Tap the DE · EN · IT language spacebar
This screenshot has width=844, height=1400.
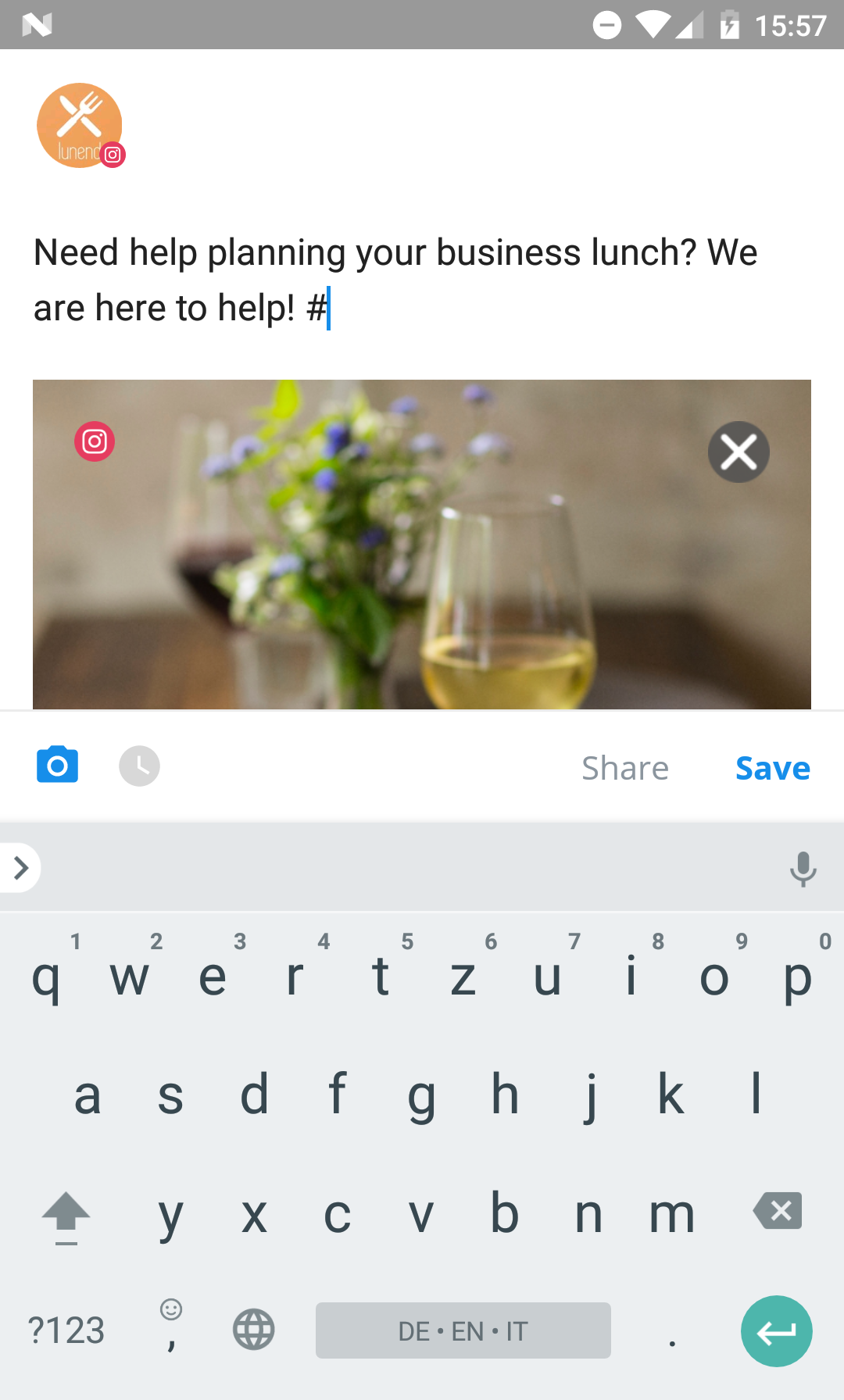click(463, 1330)
